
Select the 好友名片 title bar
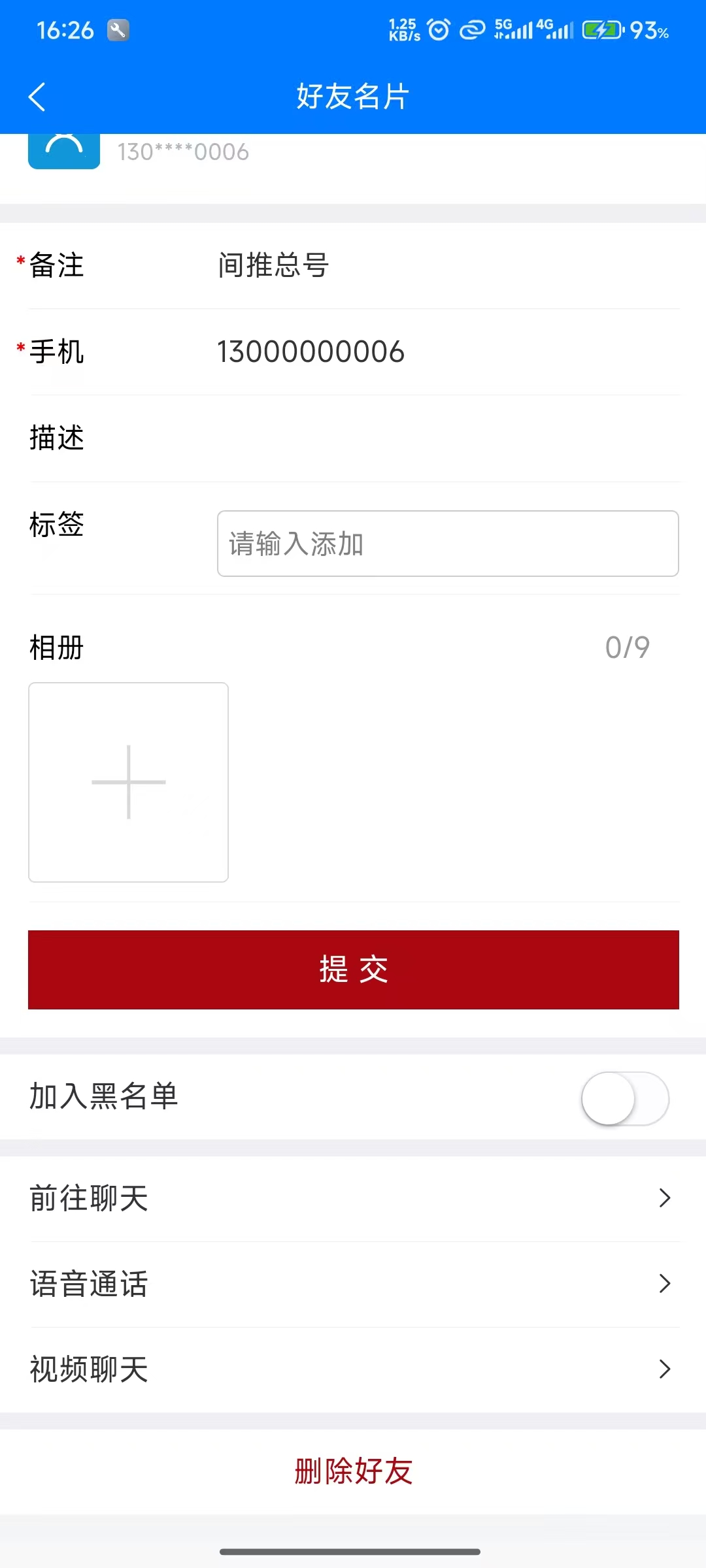(353, 97)
